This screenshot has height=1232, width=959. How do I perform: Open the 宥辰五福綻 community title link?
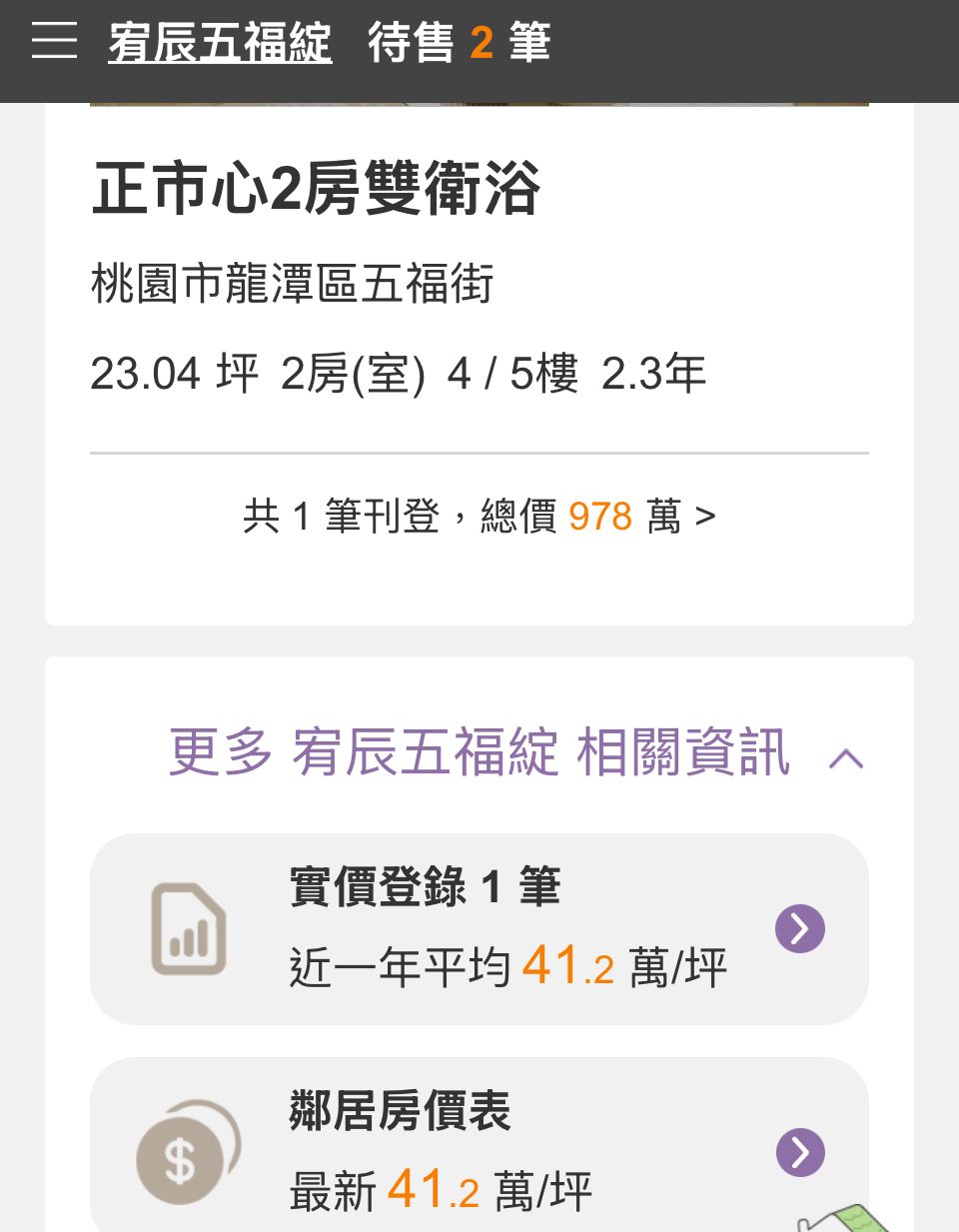[x=220, y=44]
